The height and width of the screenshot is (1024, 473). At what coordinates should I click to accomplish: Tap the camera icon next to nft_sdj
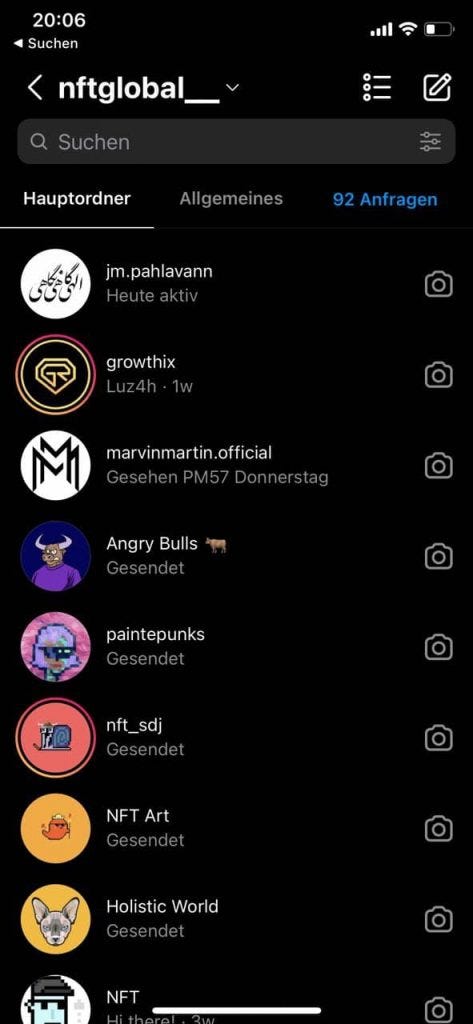pos(438,738)
